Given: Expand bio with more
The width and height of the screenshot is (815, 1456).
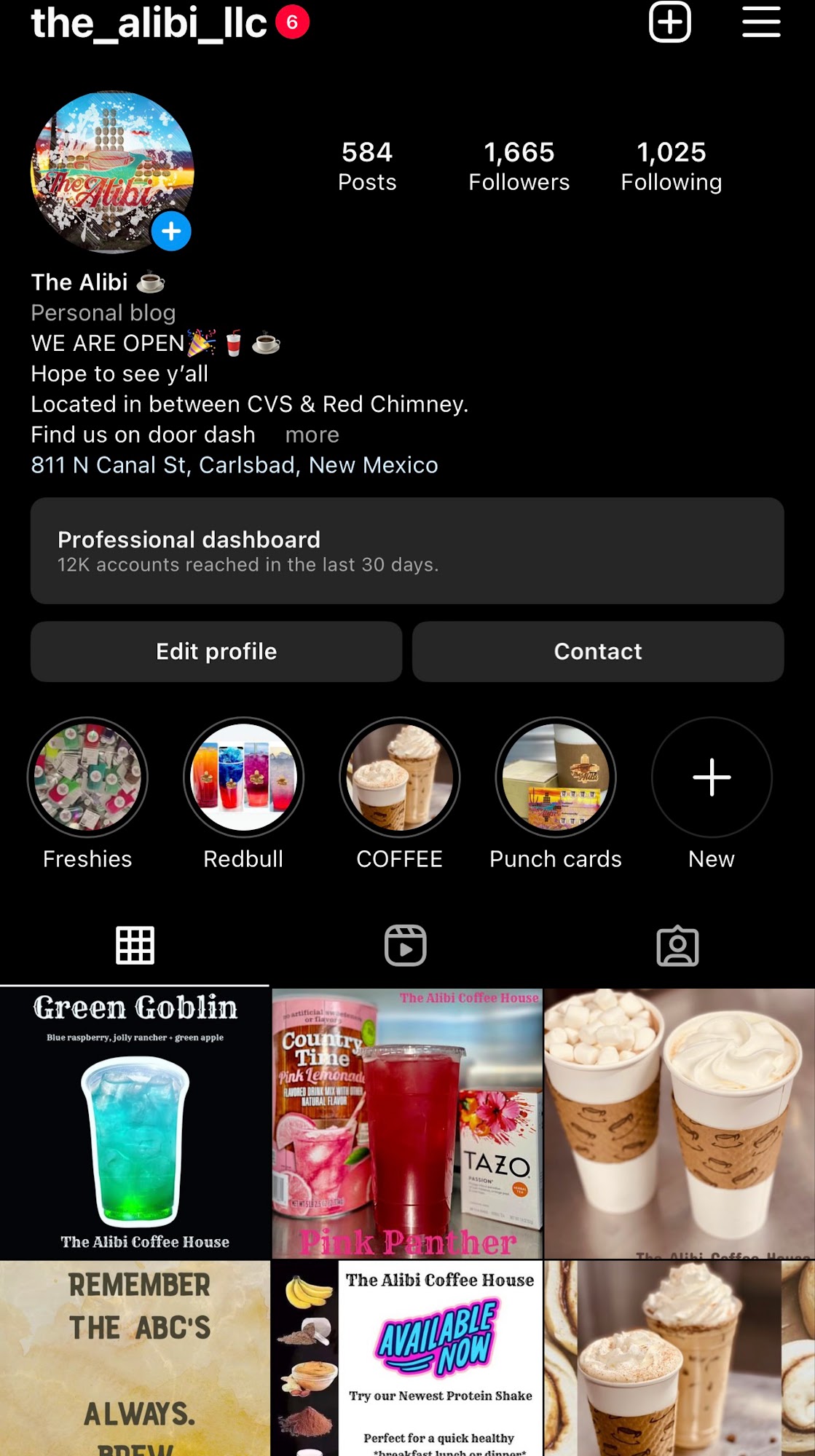Looking at the screenshot, I should (x=312, y=435).
